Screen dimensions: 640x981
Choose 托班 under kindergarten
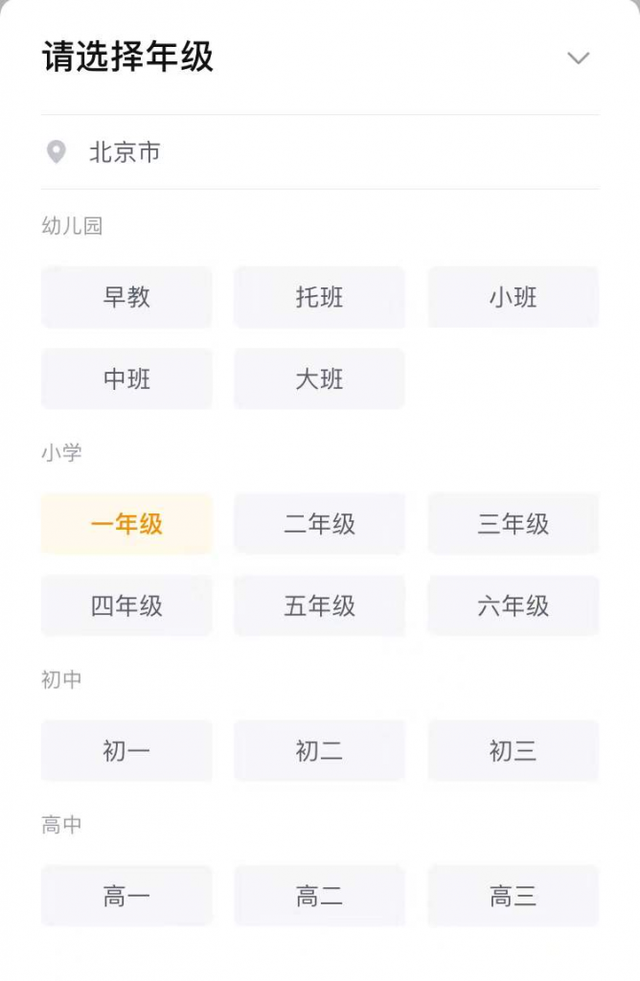320,297
